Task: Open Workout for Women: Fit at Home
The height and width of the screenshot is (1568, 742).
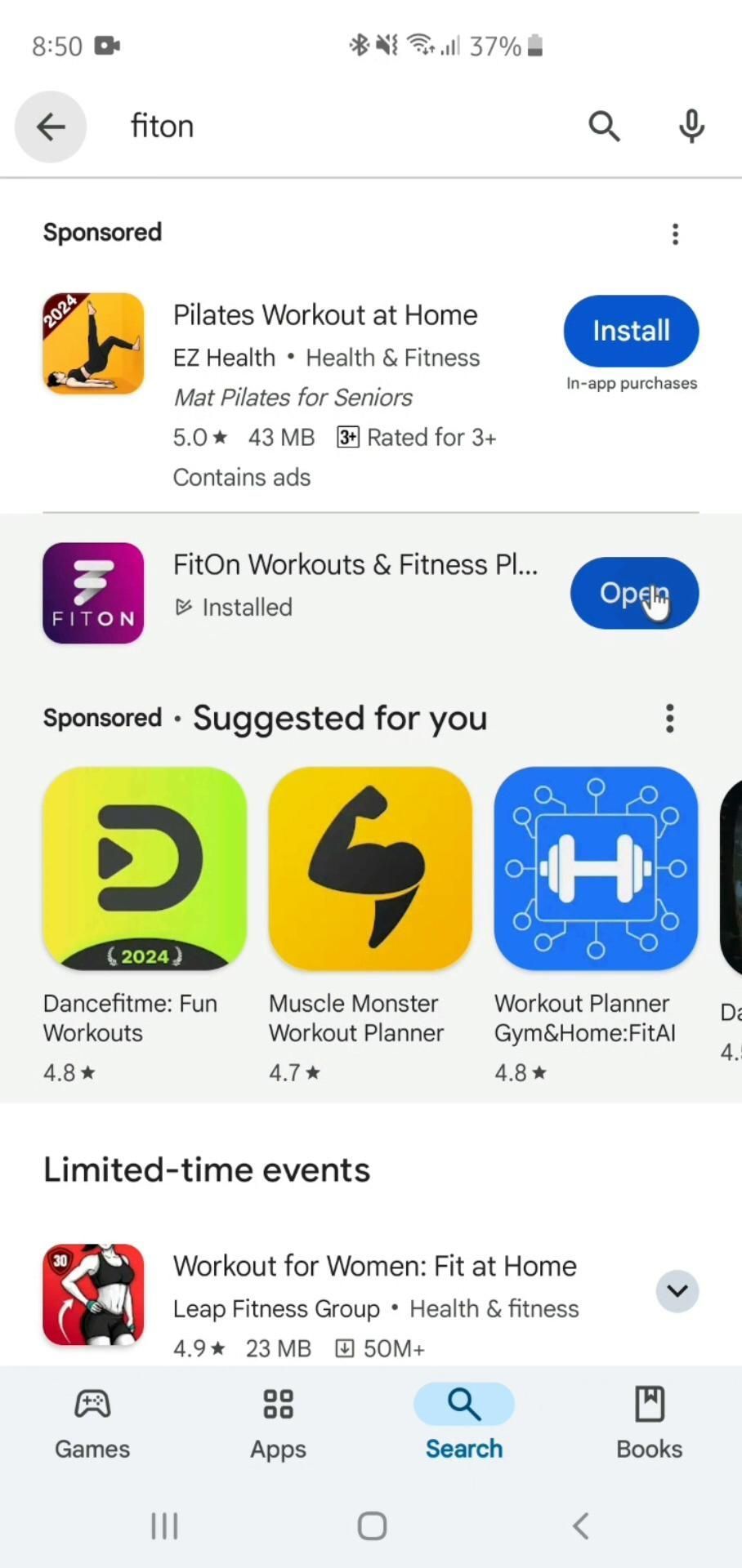Action: pos(374,1267)
